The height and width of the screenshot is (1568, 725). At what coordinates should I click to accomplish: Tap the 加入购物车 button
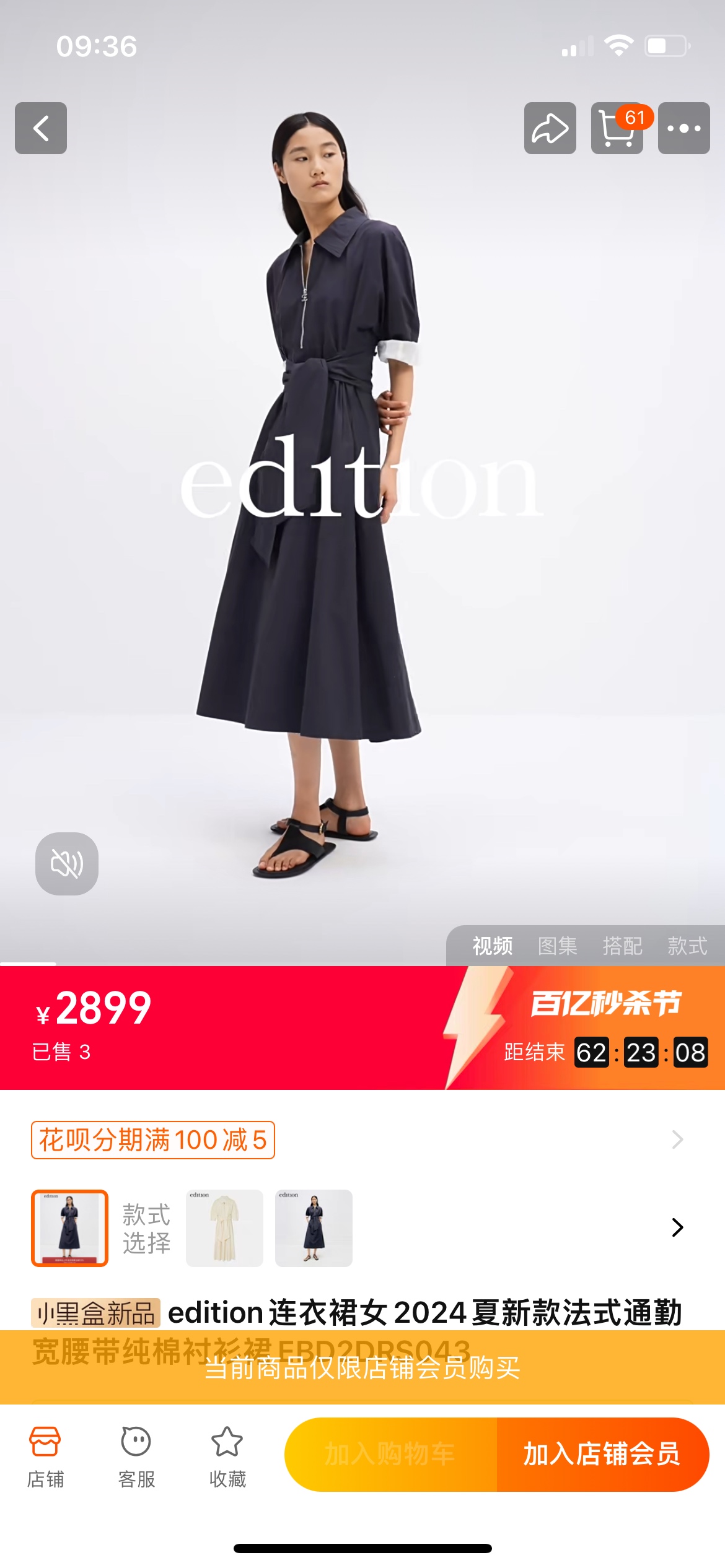[390, 1453]
